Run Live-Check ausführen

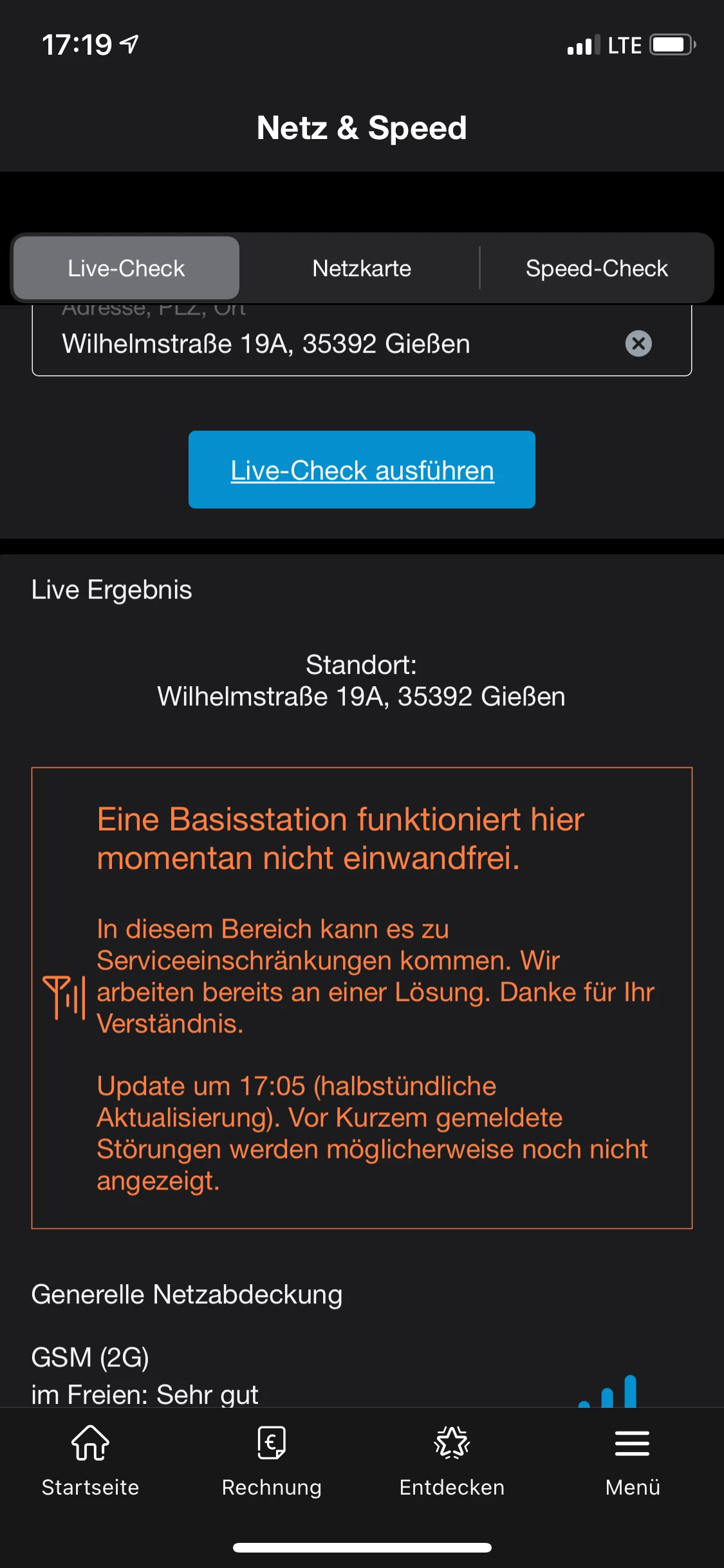(x=362, y=470)
